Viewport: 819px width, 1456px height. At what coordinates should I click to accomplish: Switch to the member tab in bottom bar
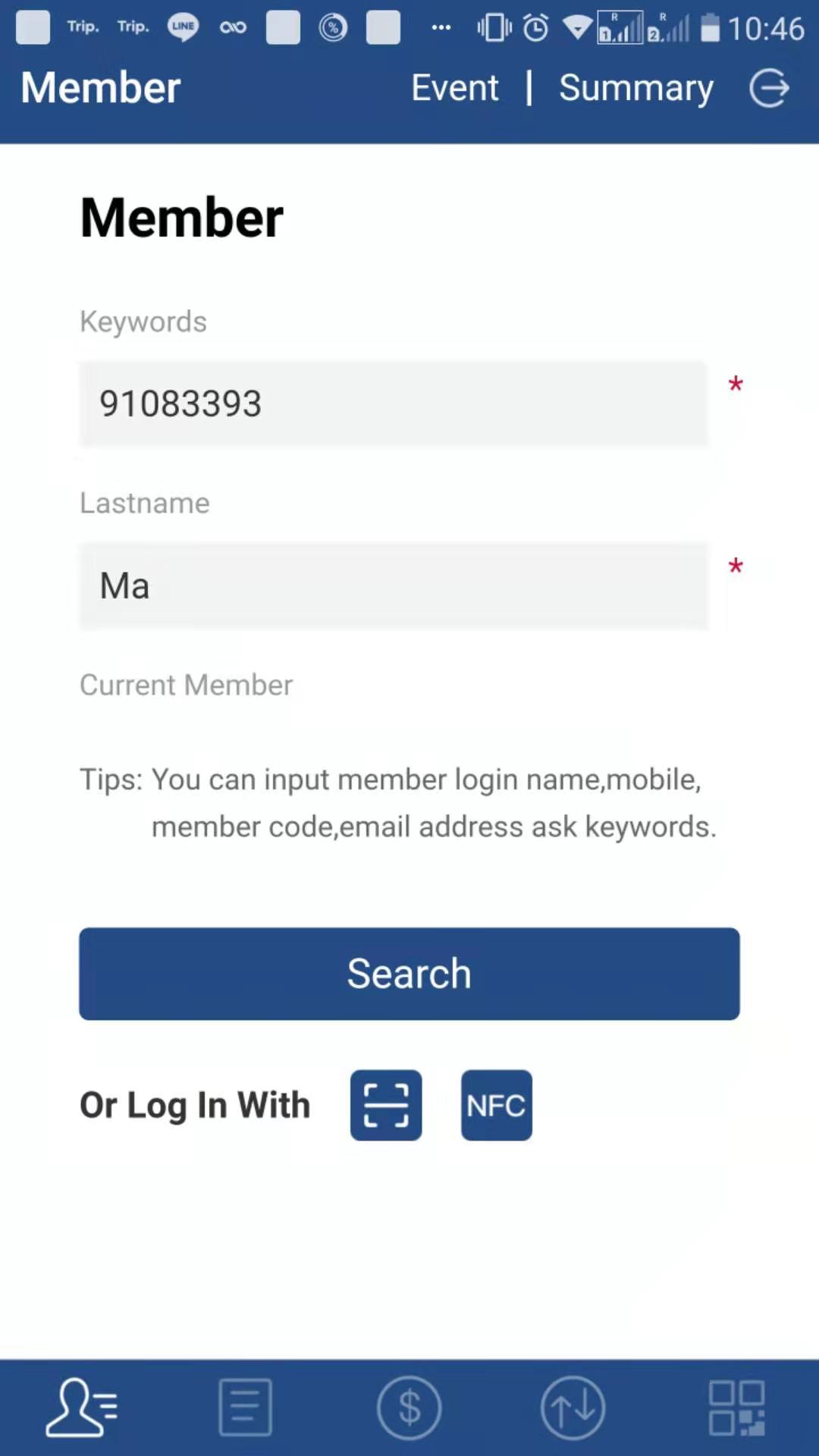tap(82, 1407)
